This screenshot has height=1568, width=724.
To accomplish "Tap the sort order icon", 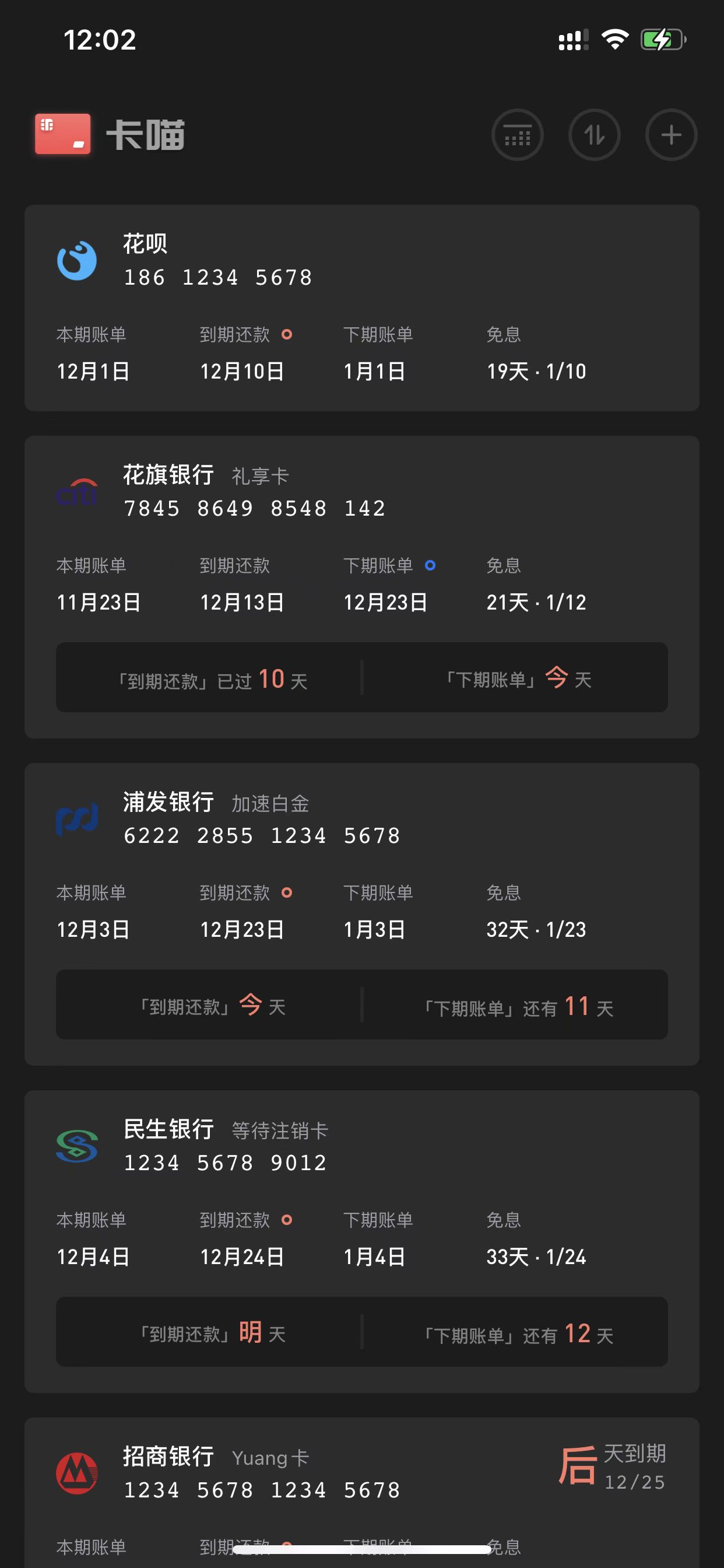I will pyautogui.click(x=594, y=135).
